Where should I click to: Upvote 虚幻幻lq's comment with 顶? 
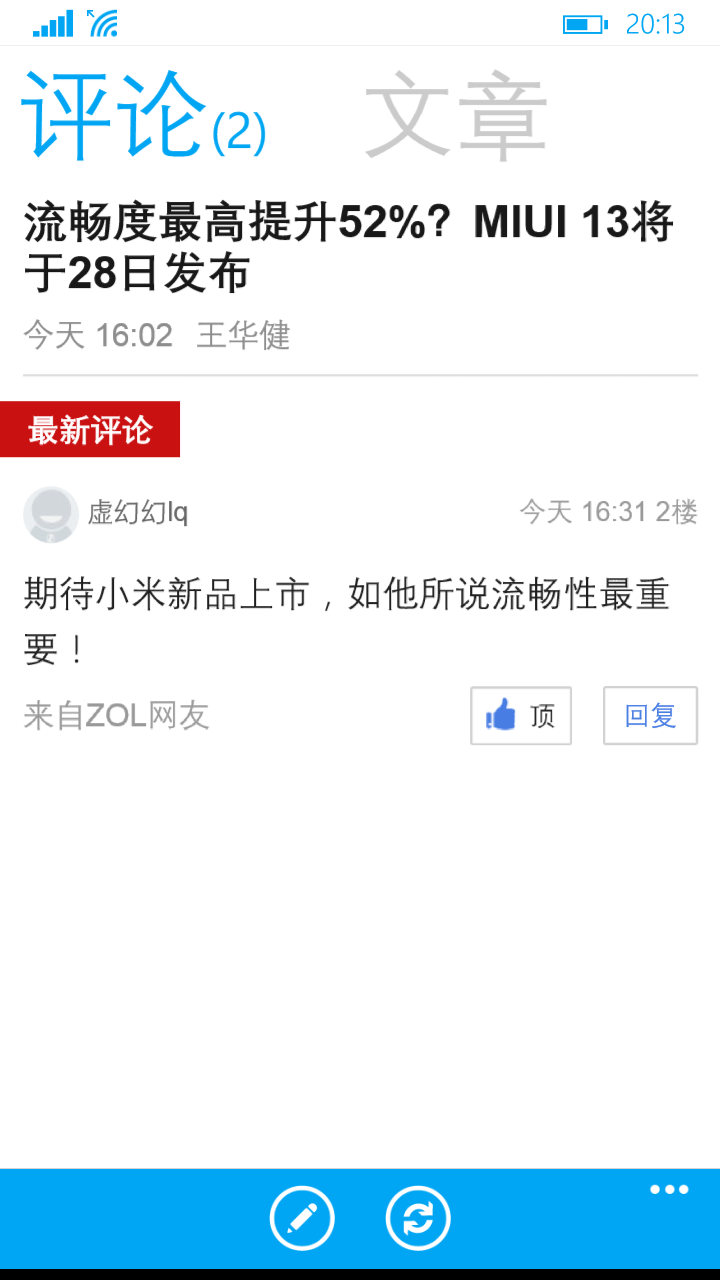click(x=521, y=716)
